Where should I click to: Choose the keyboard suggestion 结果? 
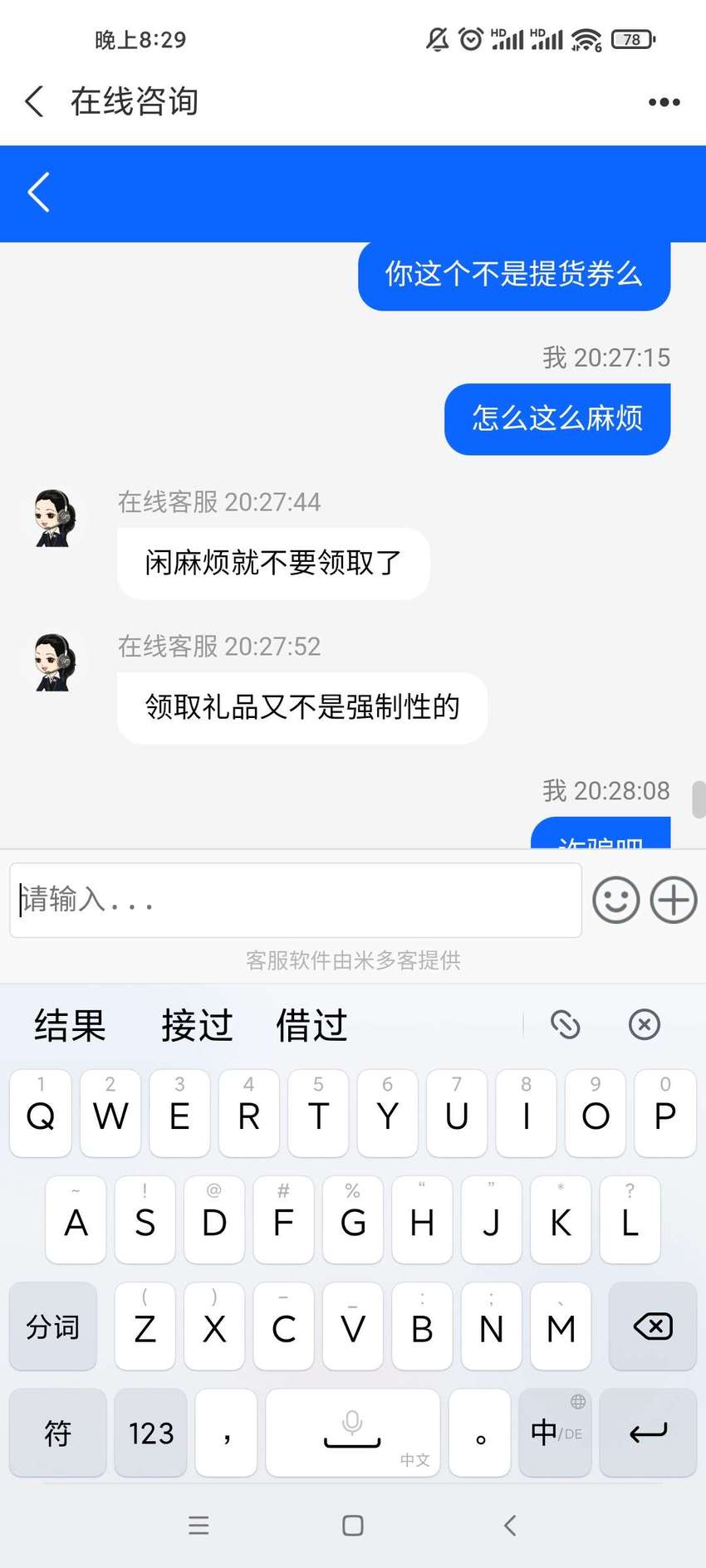tap(70, 1025)
